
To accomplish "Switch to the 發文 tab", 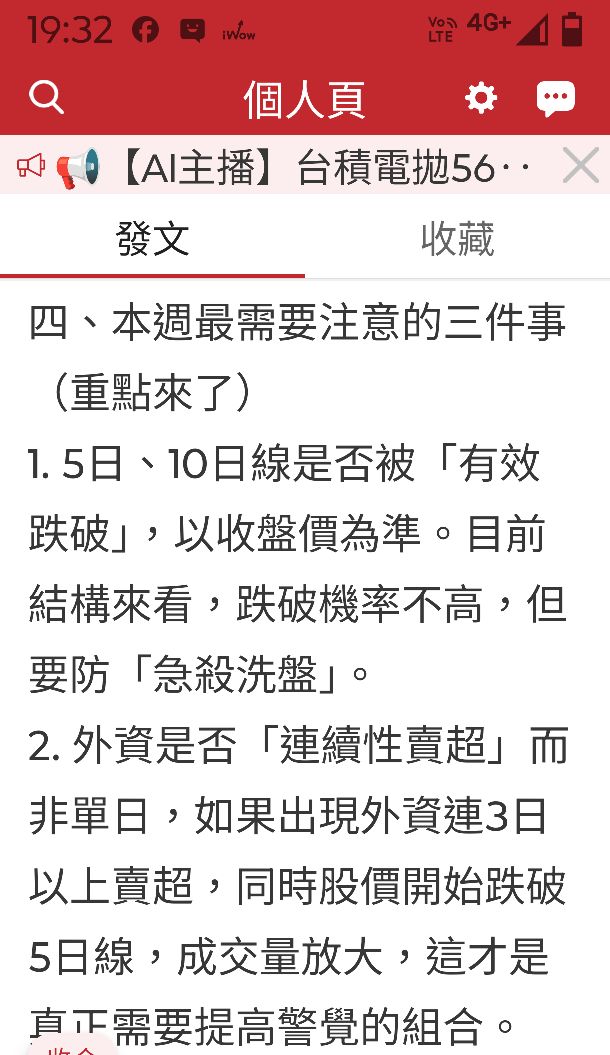I will (152, 239).
